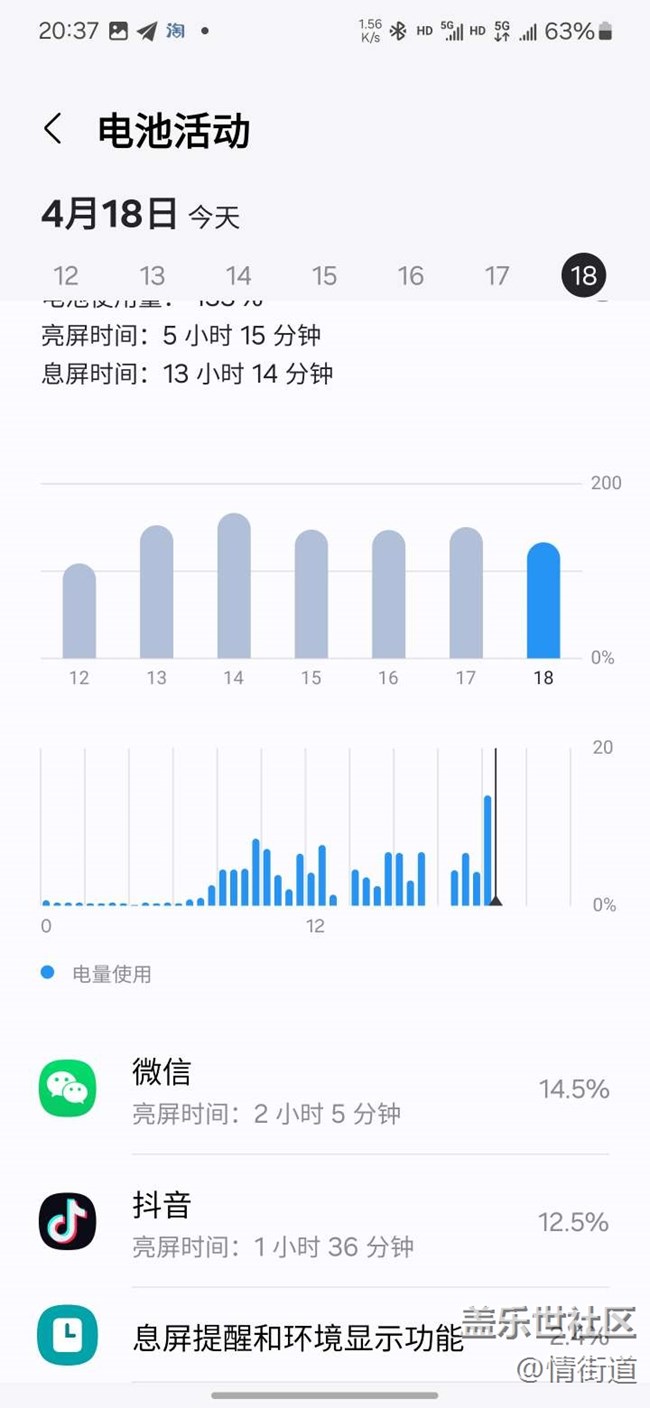Select day 13 in the date strip
Viewport: 650px width, 1408px height.
tap(152, 276)
